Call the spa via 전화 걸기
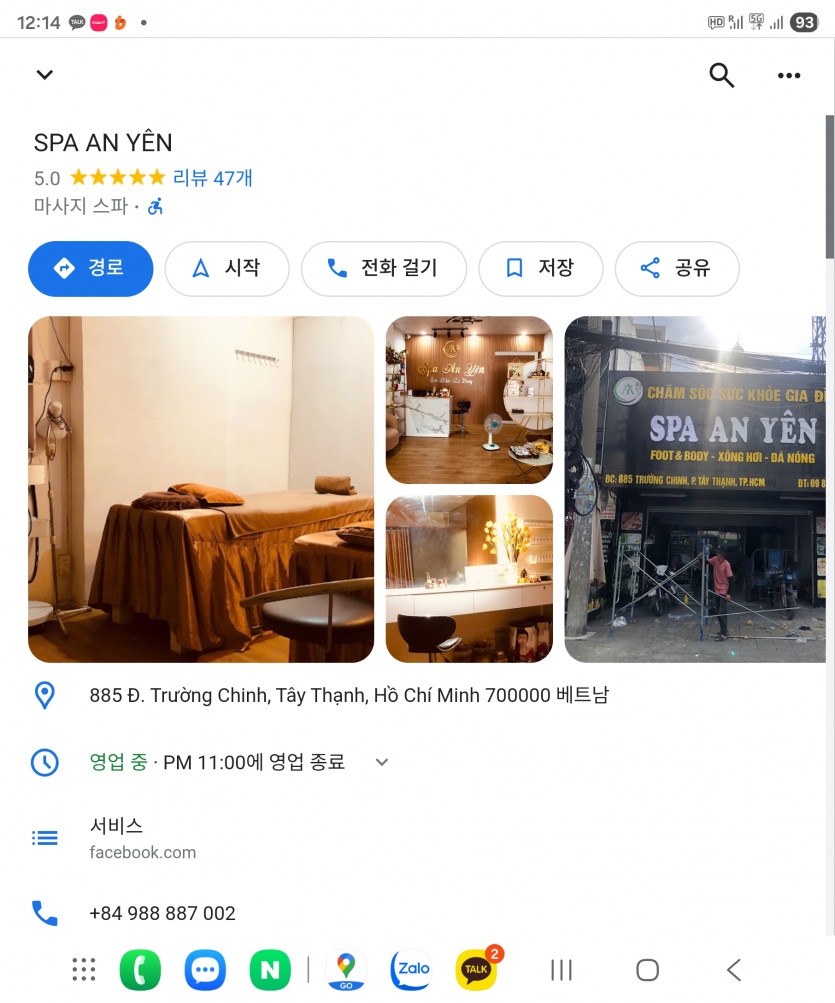835x1003 pixels. 383,268
